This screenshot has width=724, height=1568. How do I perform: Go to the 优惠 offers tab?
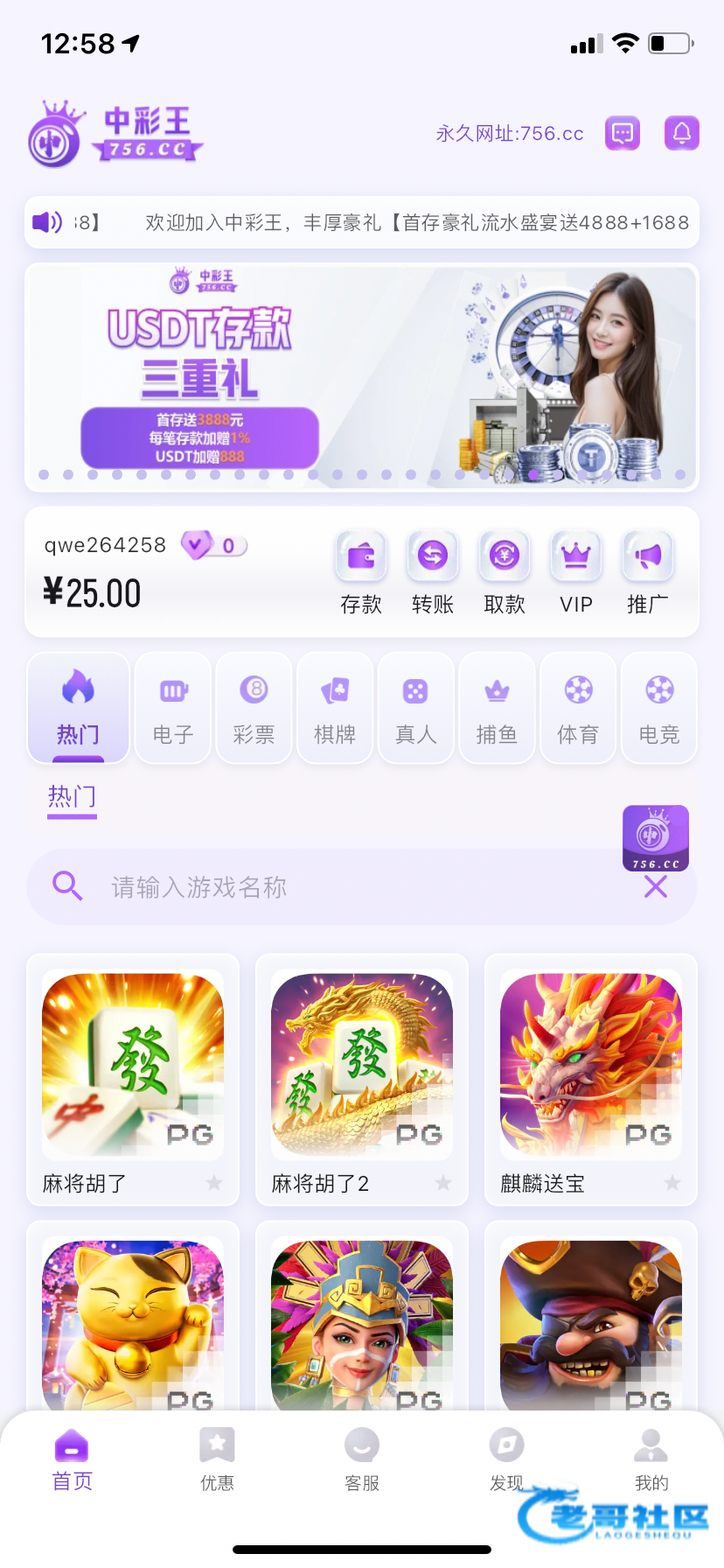pyautogui.click(x=217, y=1459)
